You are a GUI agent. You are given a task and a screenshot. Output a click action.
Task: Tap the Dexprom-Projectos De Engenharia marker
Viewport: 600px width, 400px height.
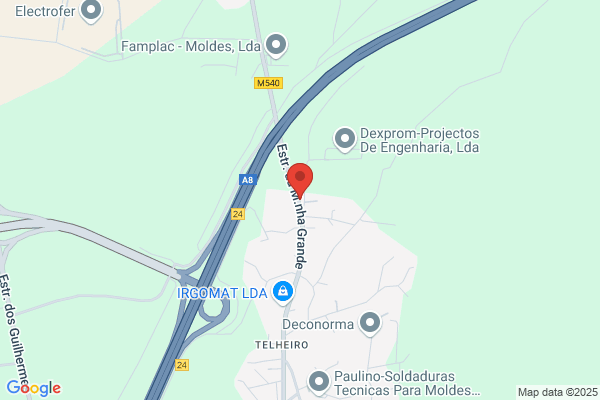click(345, 139)
